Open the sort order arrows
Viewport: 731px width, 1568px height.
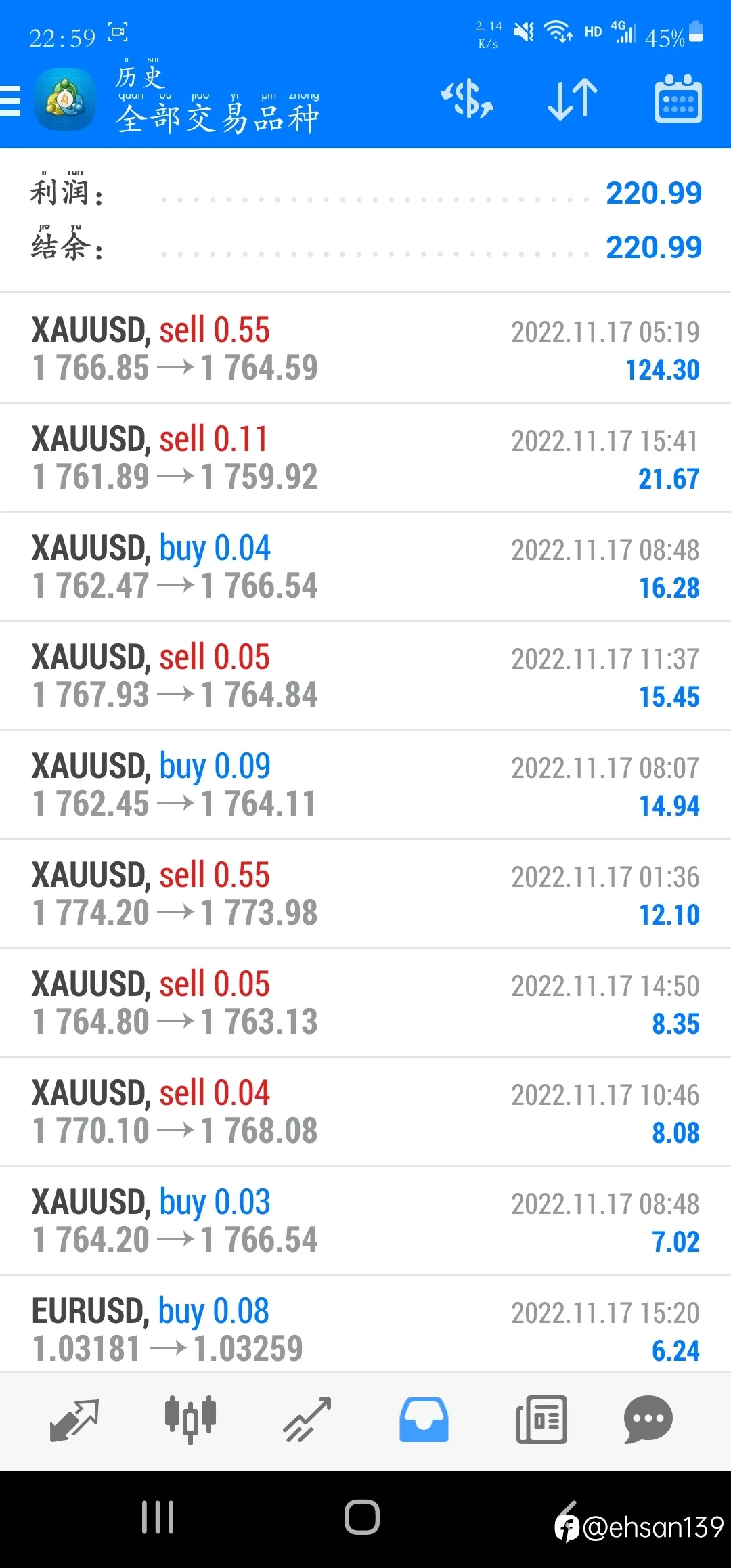pyautogui.click(x=573, y=100)
